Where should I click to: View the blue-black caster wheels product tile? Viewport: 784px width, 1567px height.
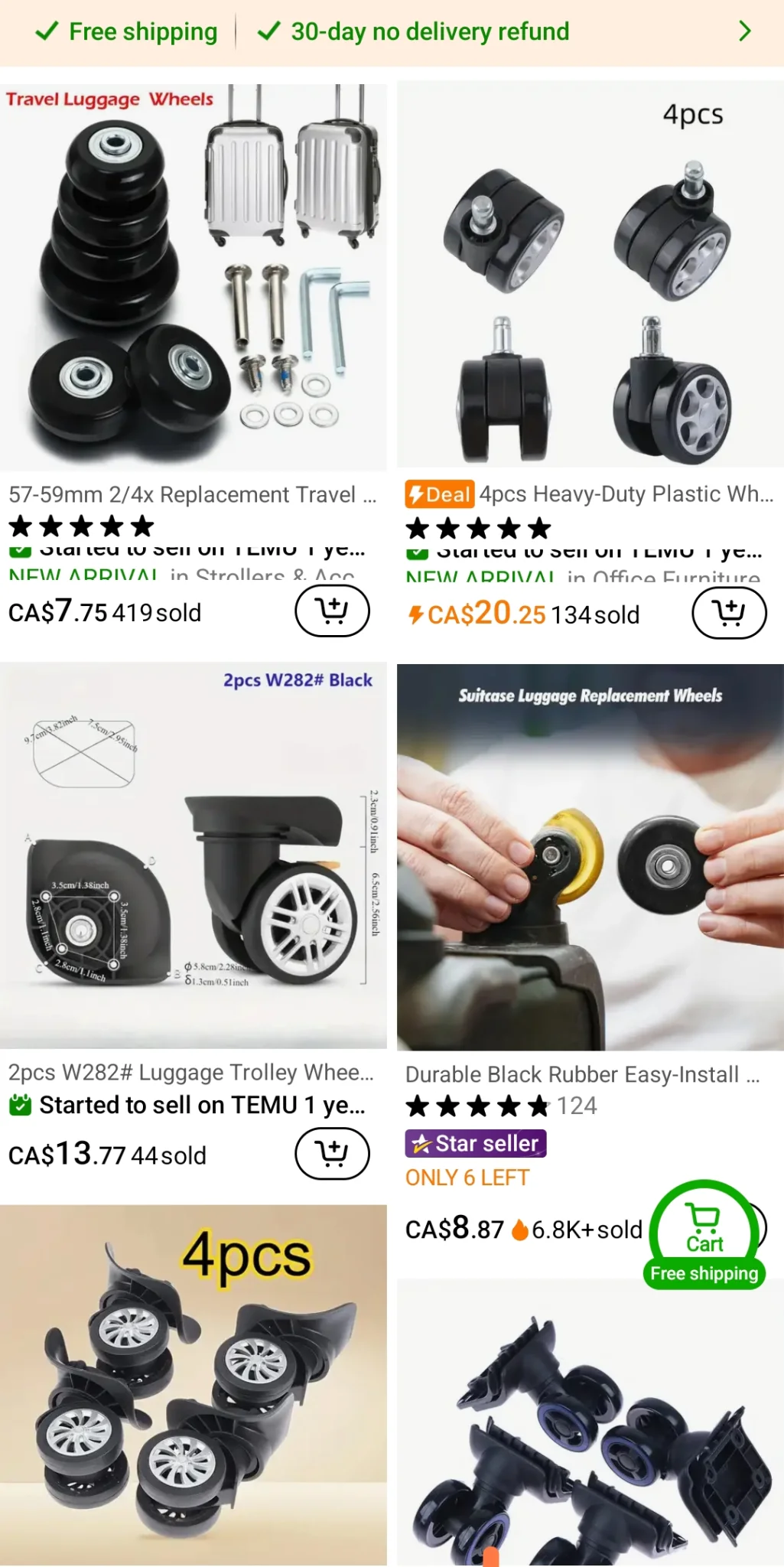(x=589, y=1423)
